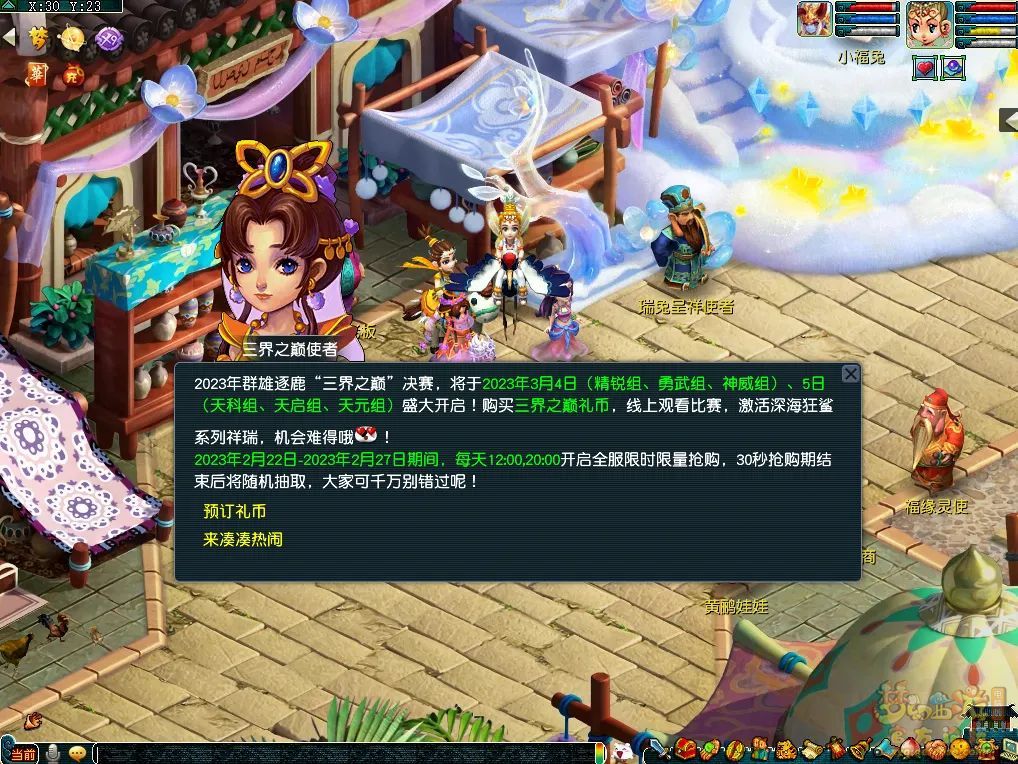This screenshot has width=1018, height=764.
Task: Select the 预订礼币 option
Action: 234,511
